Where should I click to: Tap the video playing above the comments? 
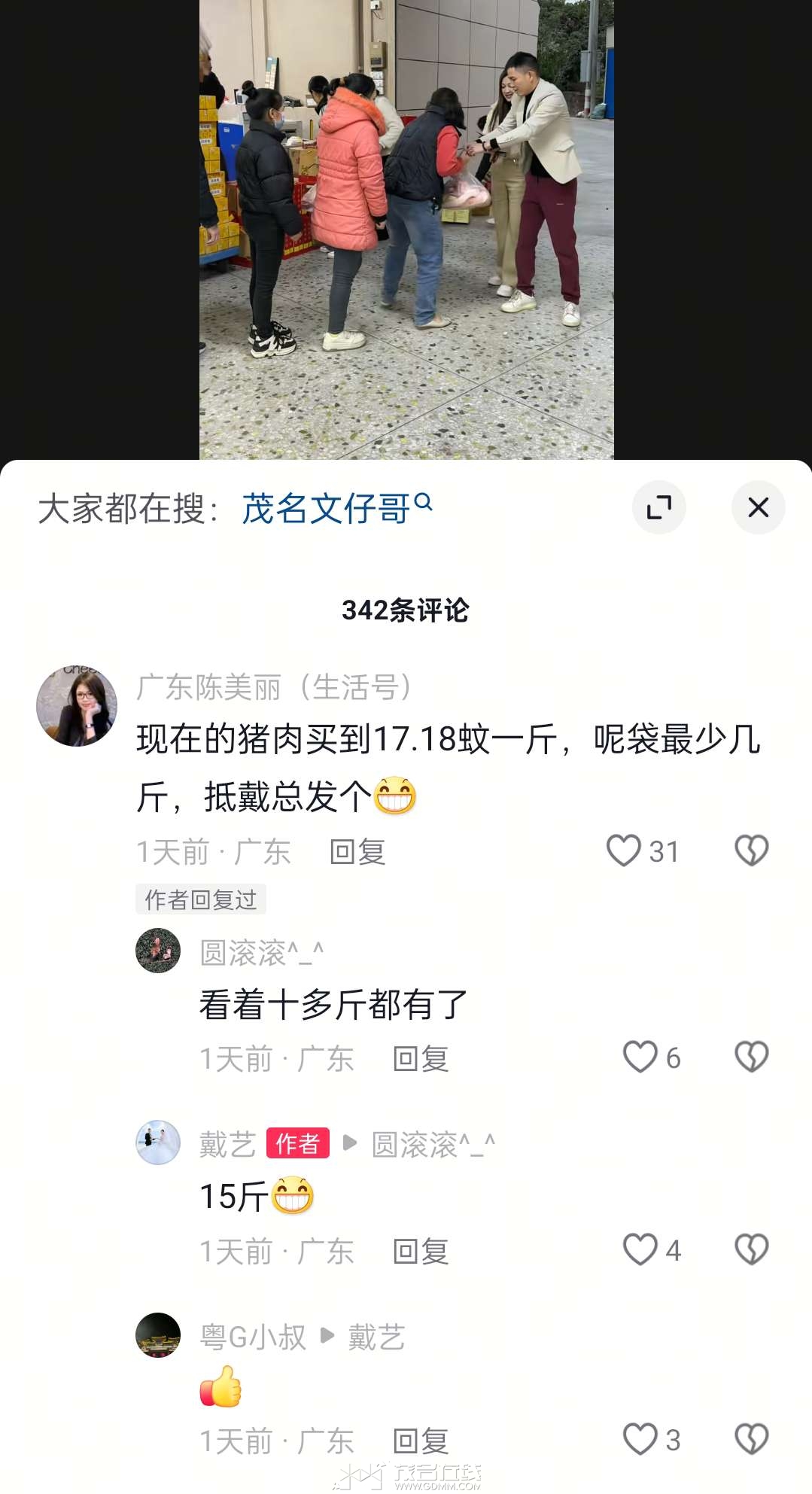click(406, 226)
